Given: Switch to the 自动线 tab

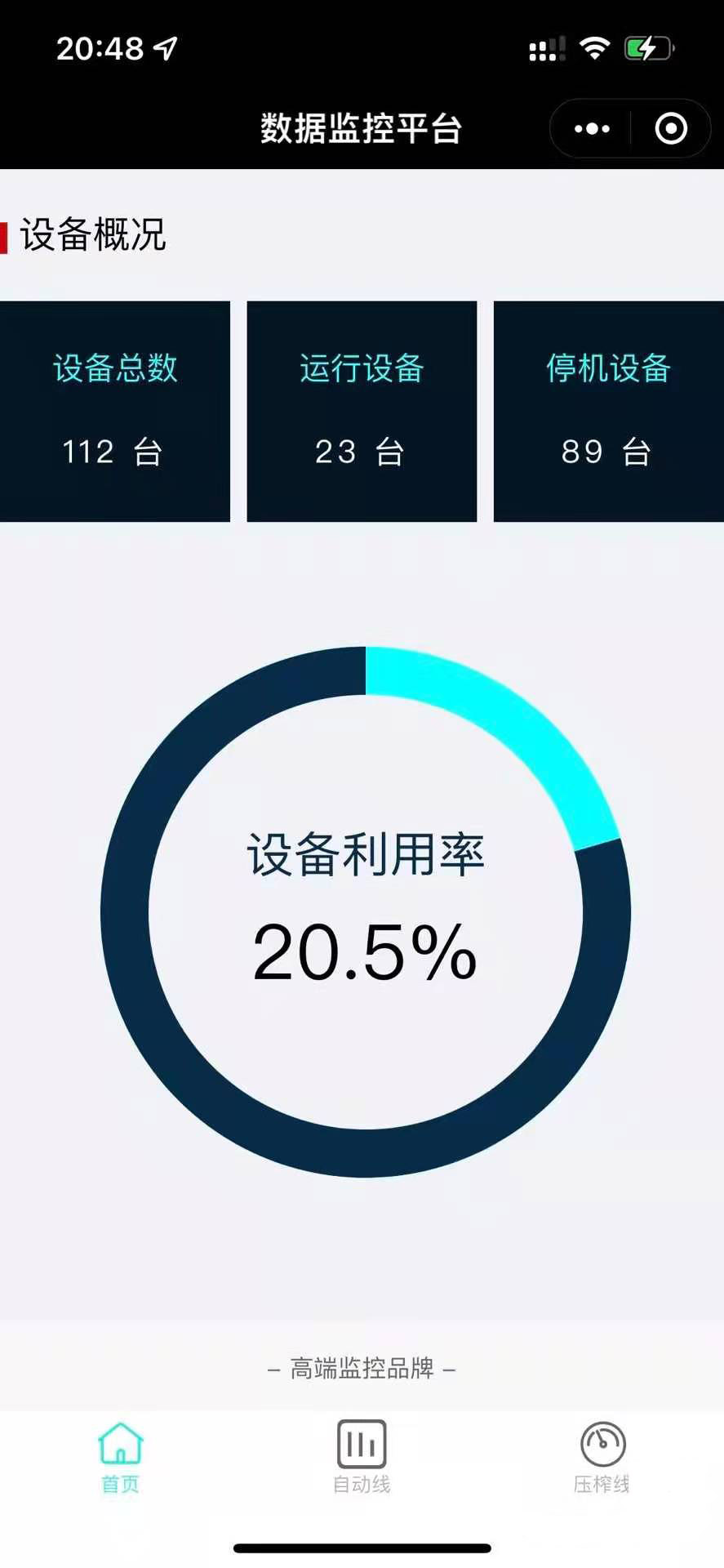Looking at the screenshot, I should click(x=362, y=1458).
